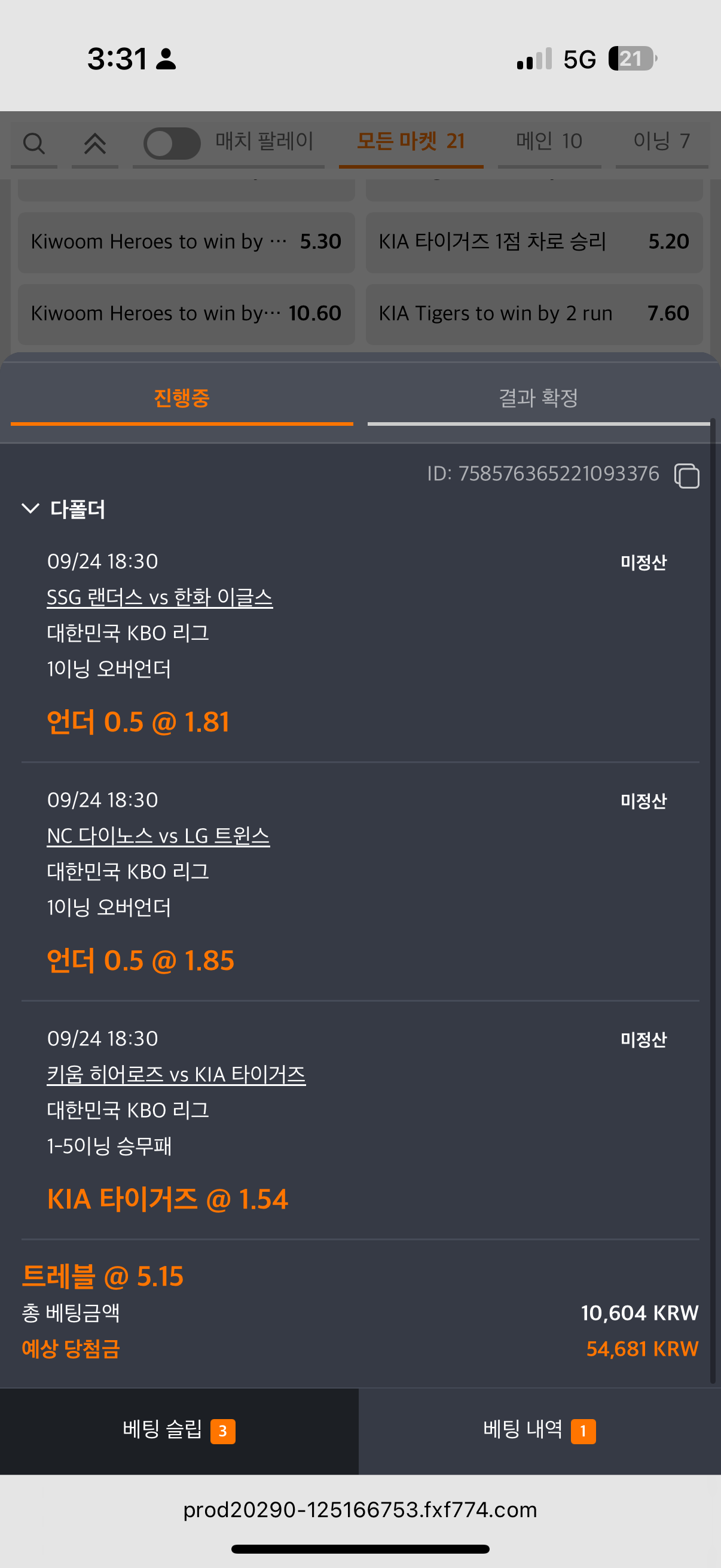This screenshot has height=1568, width=721.
Task: Select the 진행중 tab
Action: coord(182,399)
